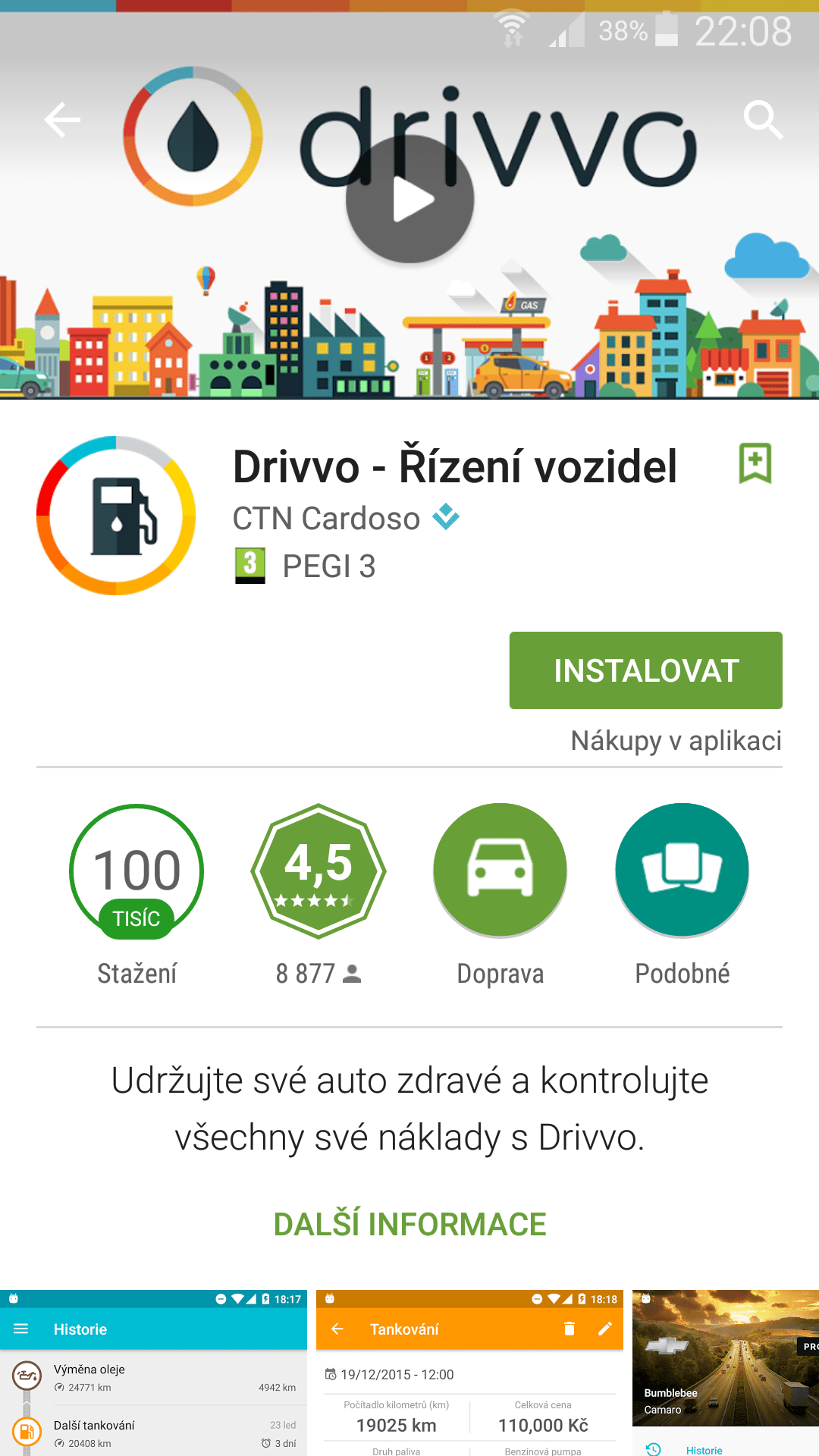Viewport: 819px width, 1456px height.
Task: Open the Tankování screenshot
Action: [x=469, y=1373]
